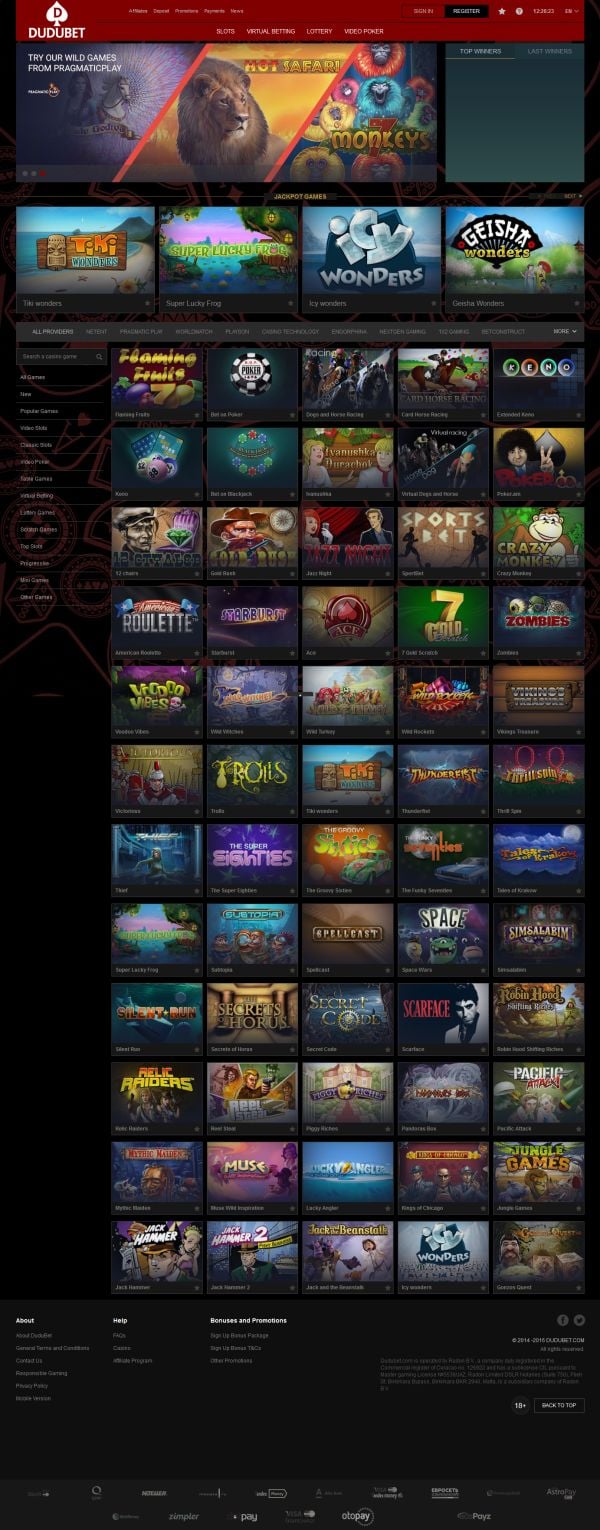Open the Slots section
Screen dimensions: 600x1530
click(x=225, y=31)
